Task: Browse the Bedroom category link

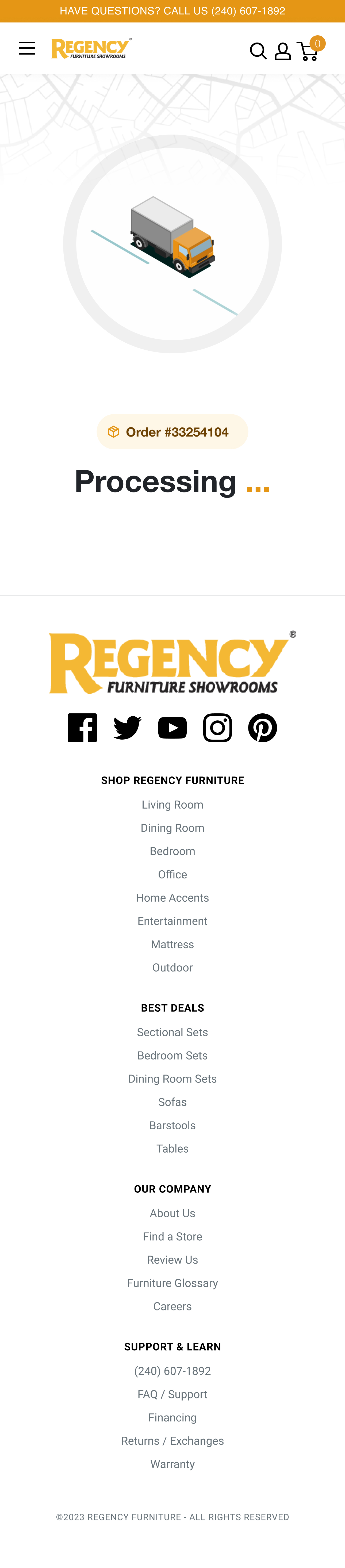Action: (x=172, y=851)
